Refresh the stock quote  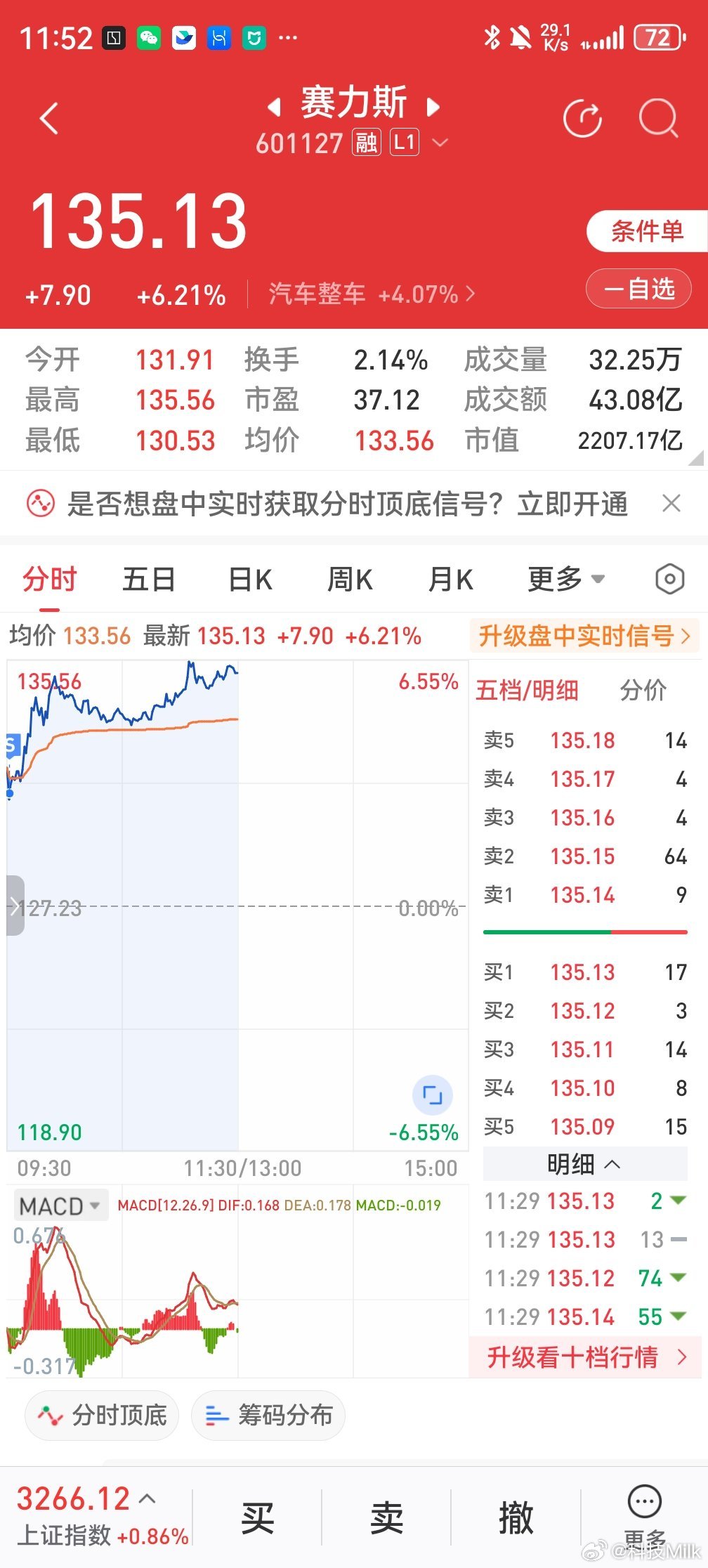tap(582, 119)
